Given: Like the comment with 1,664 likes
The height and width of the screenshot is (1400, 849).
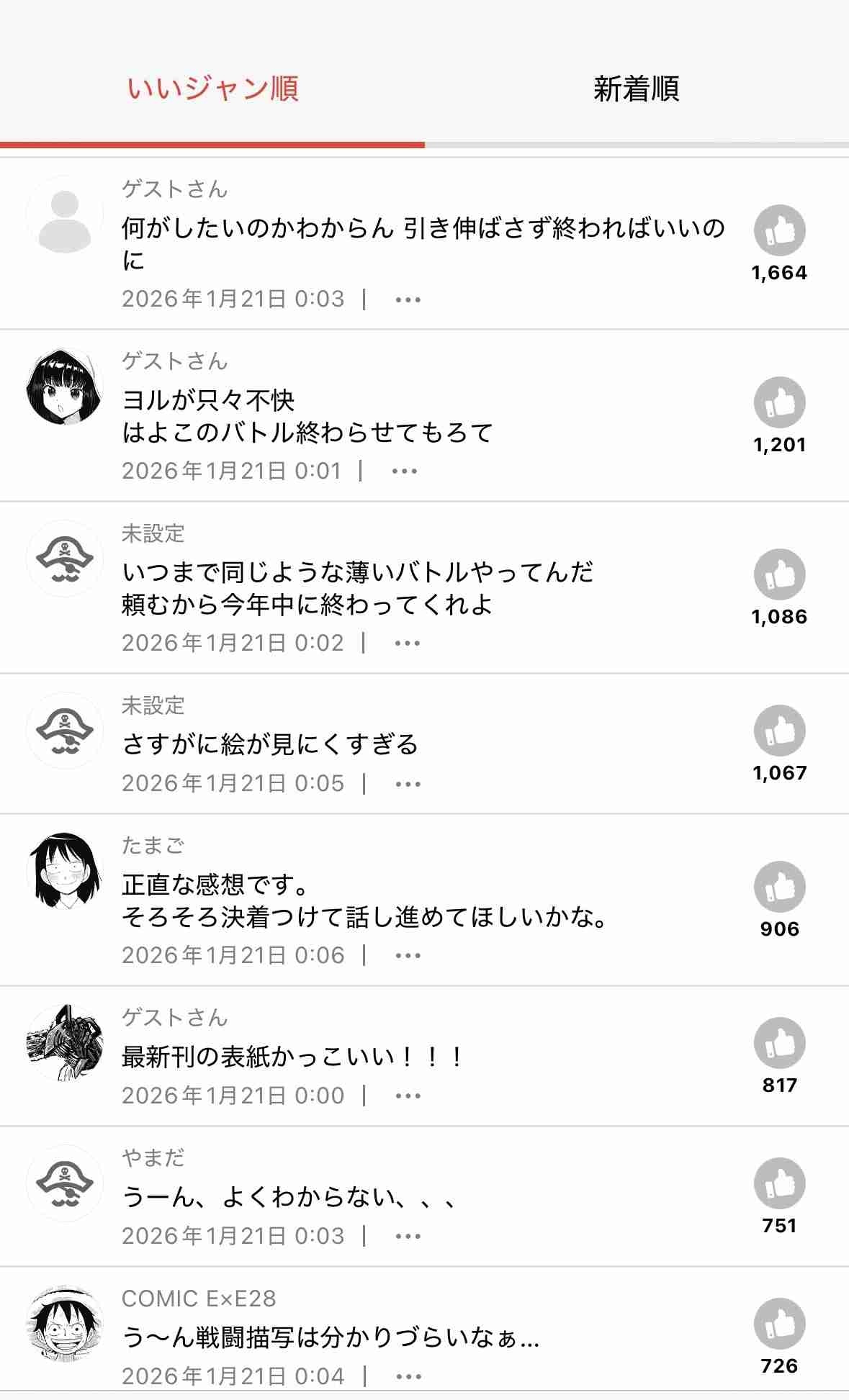Looking at the screenshot, I should point(779,231).
